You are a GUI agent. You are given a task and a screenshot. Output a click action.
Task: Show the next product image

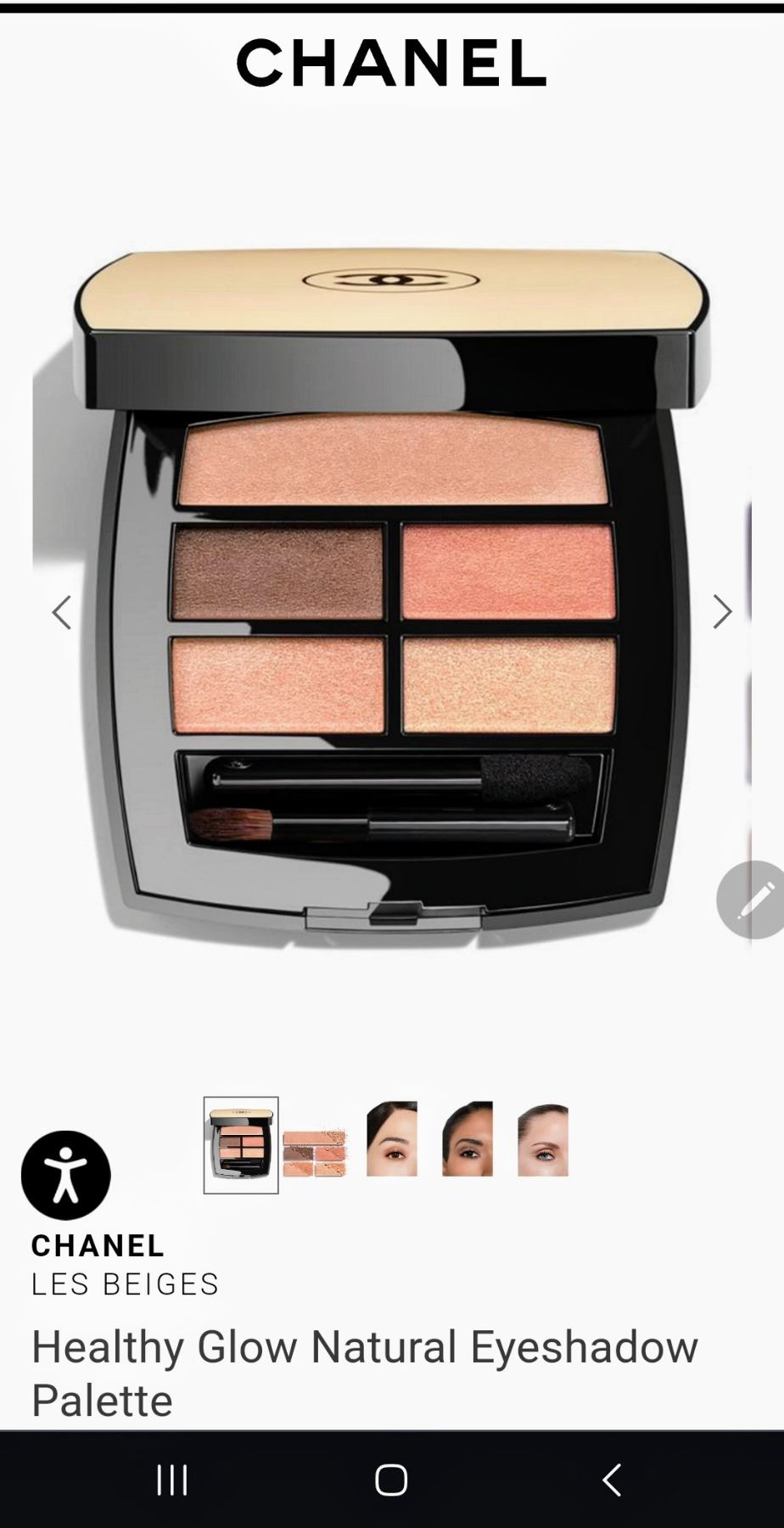pyautogui.click(x=722, y=612)
